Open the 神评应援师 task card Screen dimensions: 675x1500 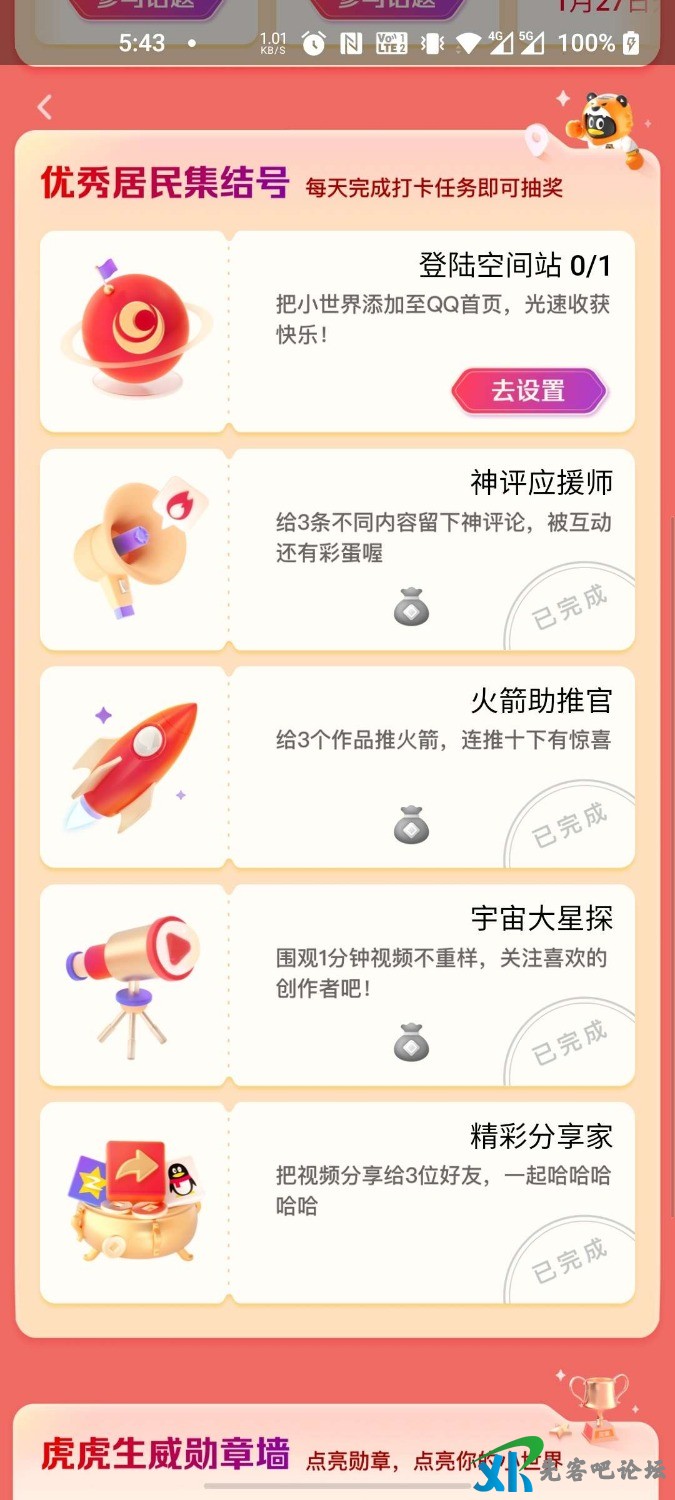tap(337, 549)
